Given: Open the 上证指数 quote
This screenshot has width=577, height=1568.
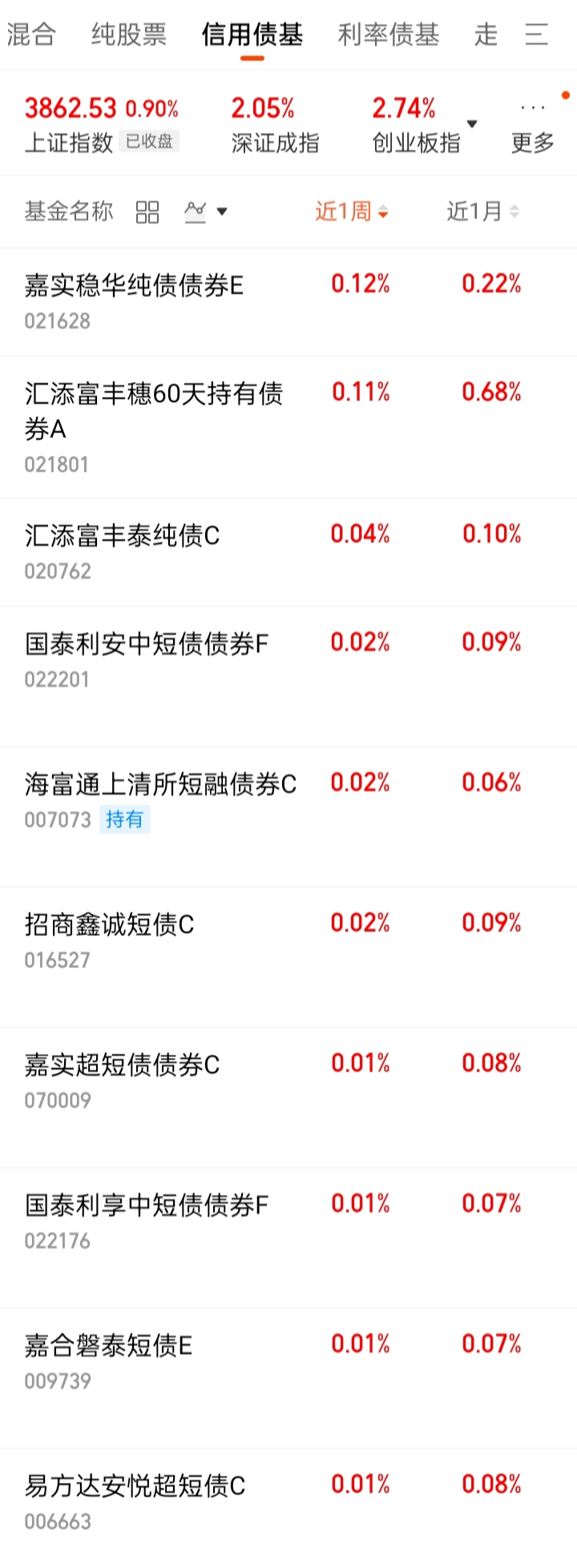Looking at the screenshot, I should point(102,124).
